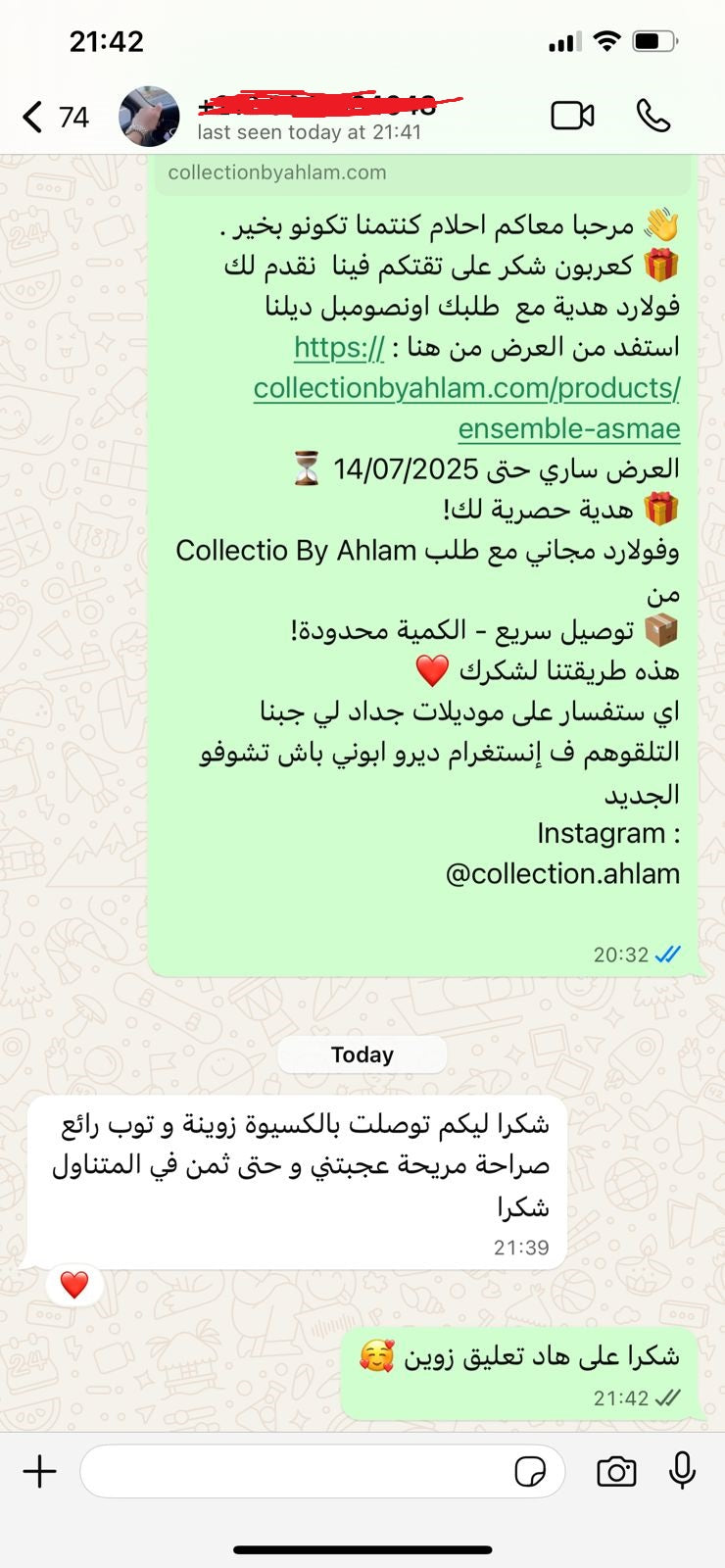725x1568 pixels.
Task: Open the camera to take a photo
Action: [616, 1471]
